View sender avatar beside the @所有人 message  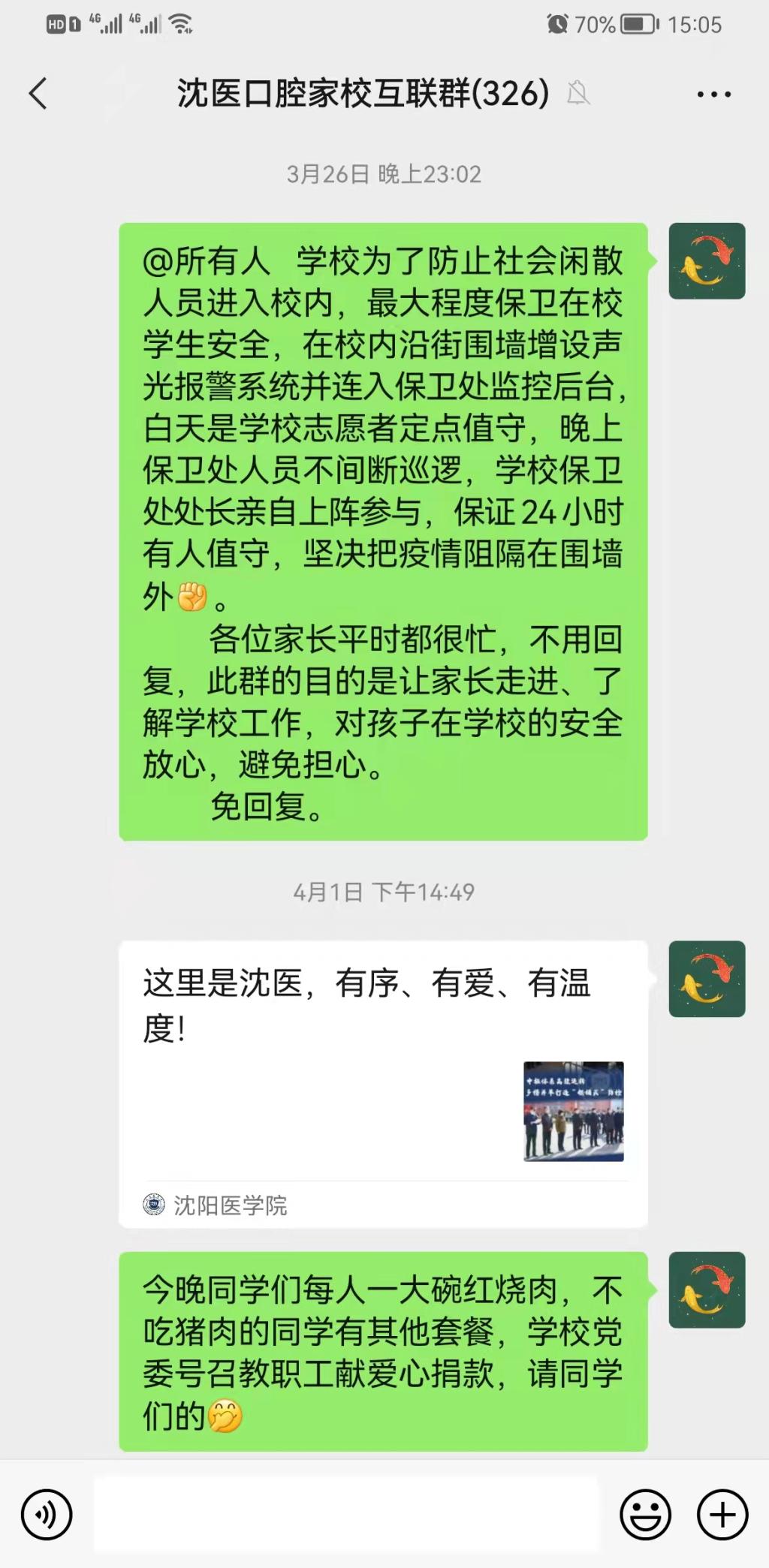(x=707, y=261)
